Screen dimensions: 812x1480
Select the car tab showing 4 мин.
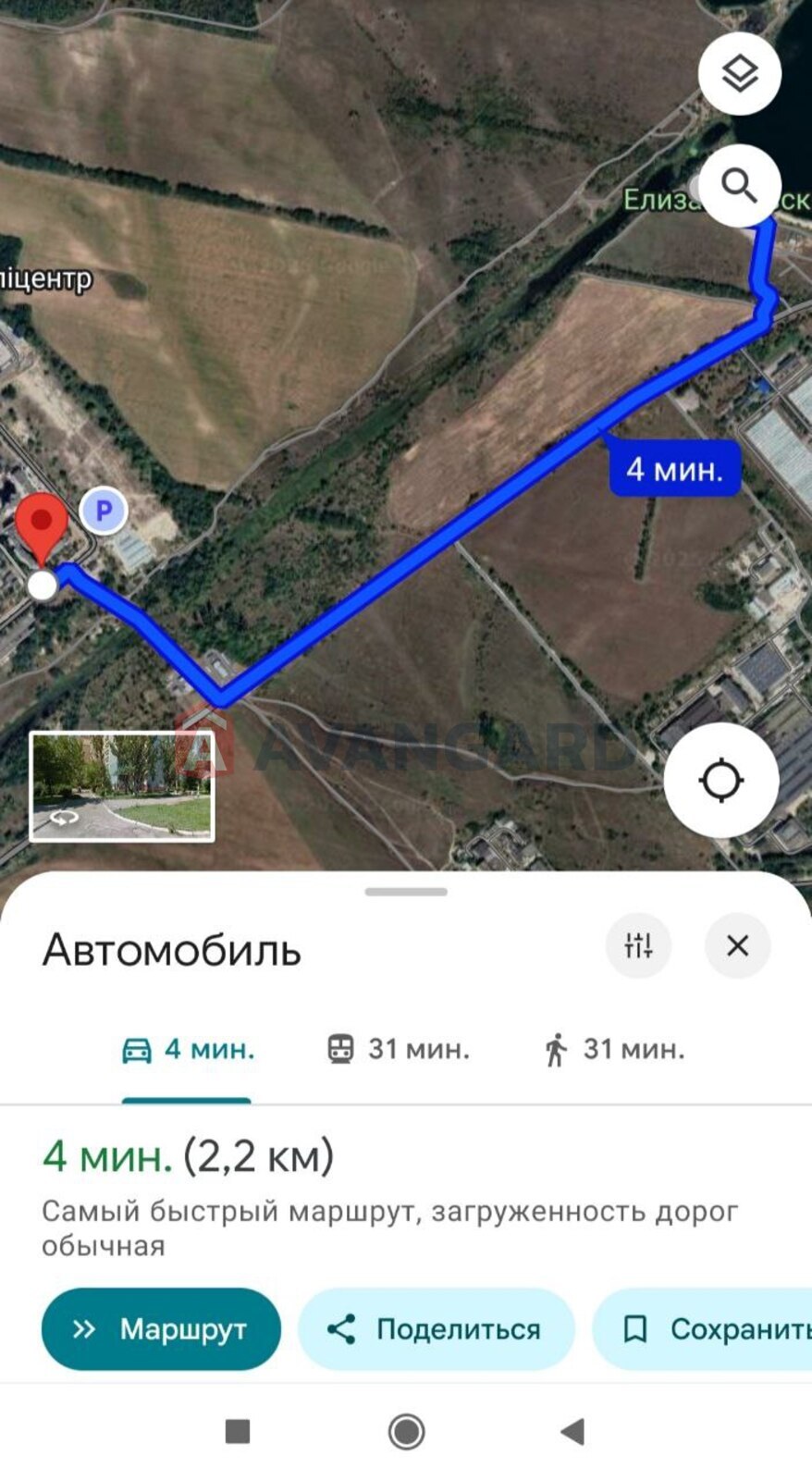tap(188, 1050)
